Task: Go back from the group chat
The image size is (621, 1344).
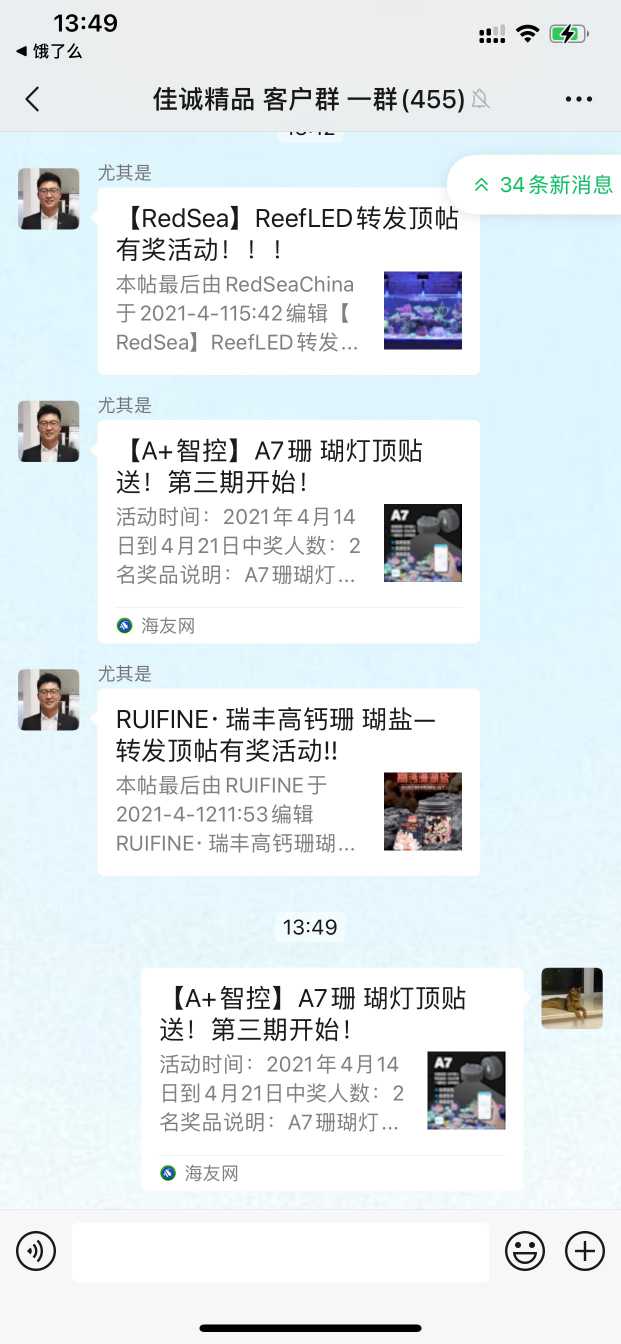Action: pos(32,99)
